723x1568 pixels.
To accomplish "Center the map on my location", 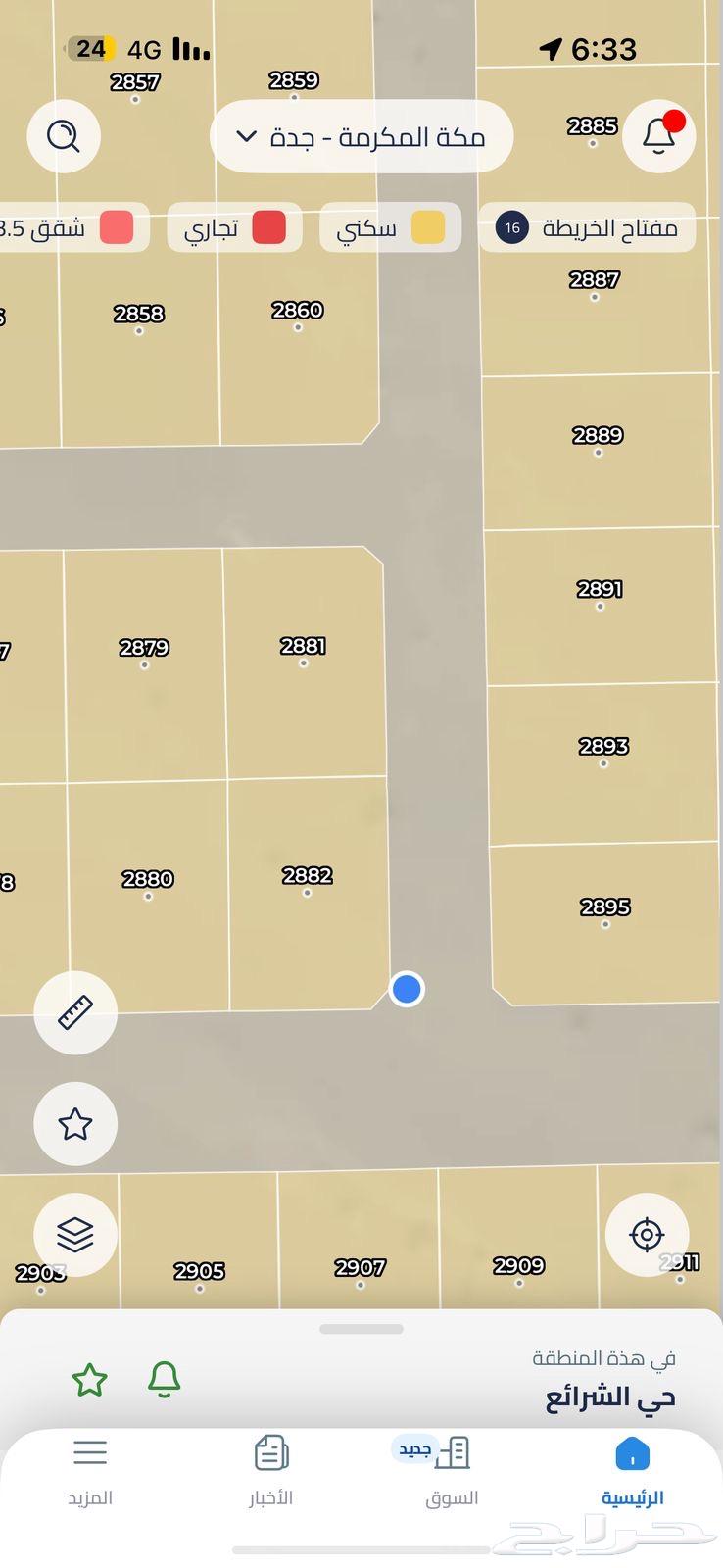I will [647, 1234].
